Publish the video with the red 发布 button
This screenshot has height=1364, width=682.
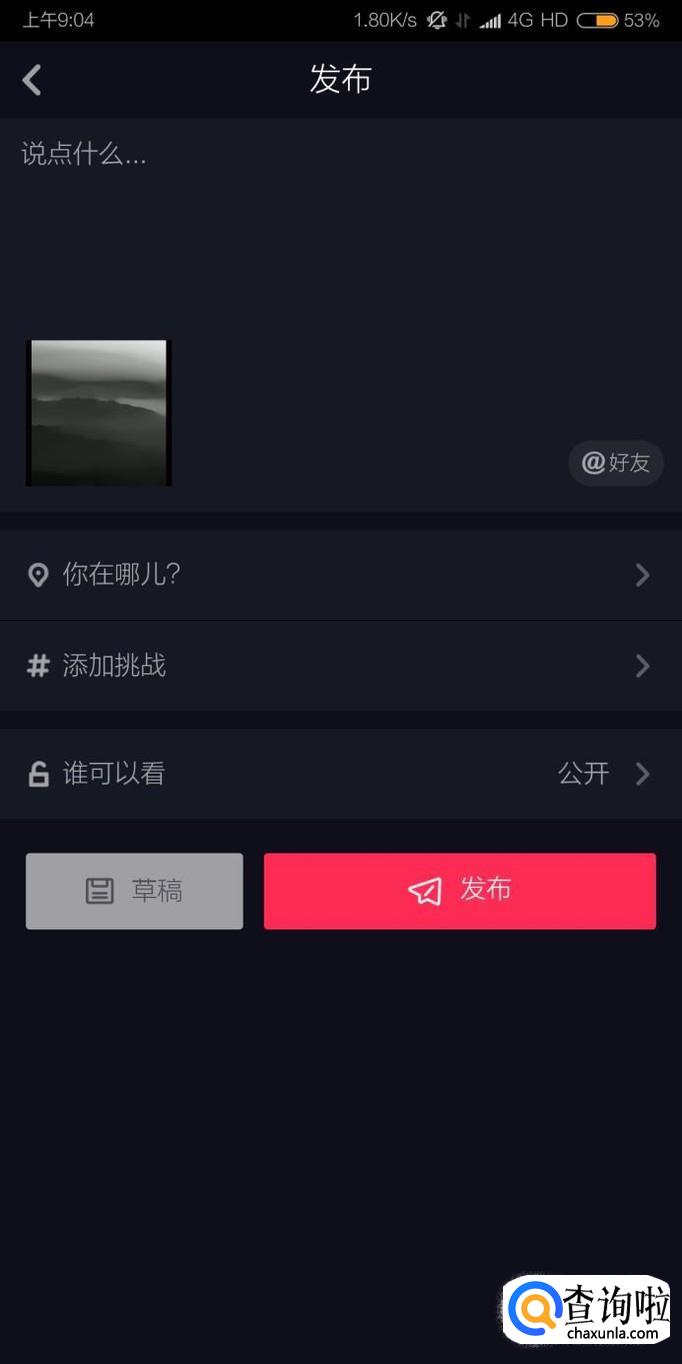(x=460, y=891)
